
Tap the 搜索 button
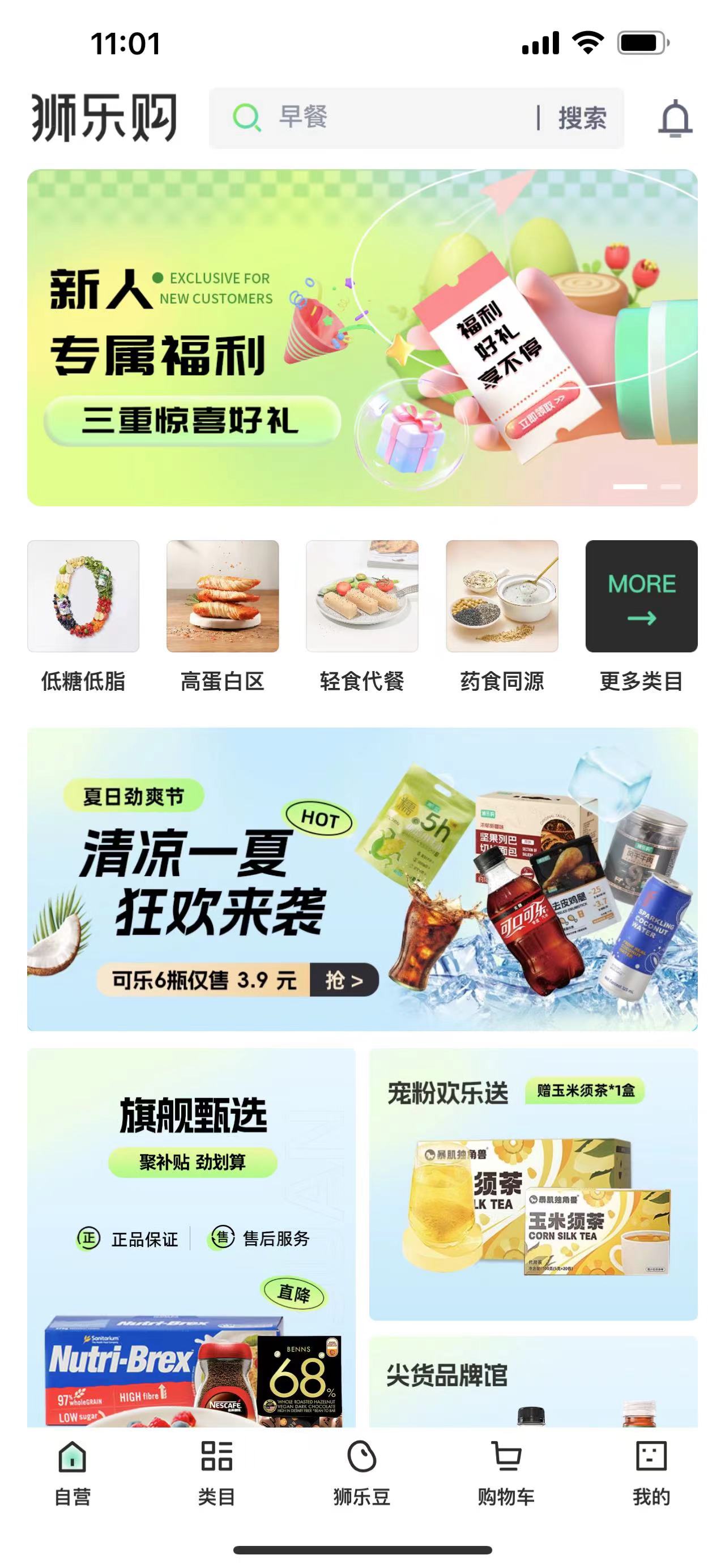pos(582,117)
